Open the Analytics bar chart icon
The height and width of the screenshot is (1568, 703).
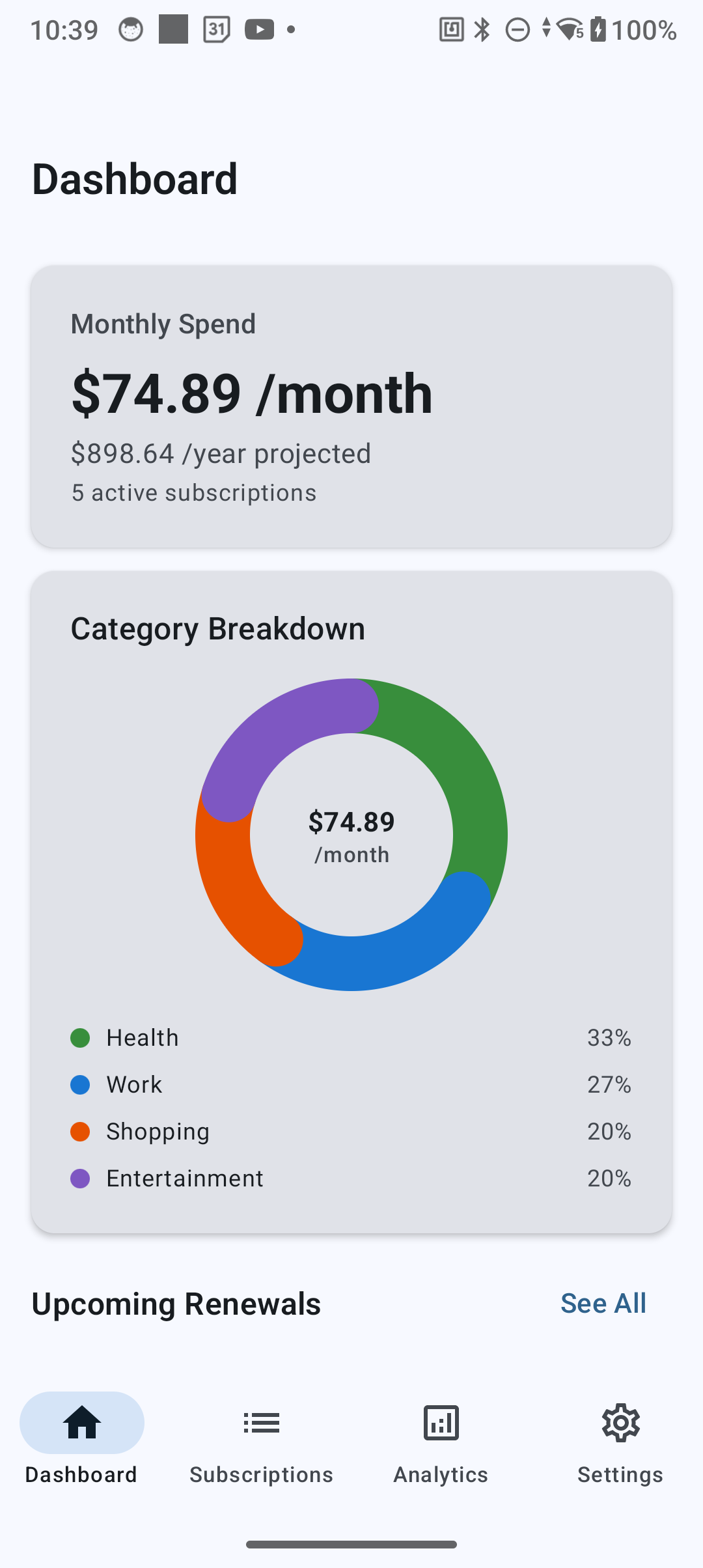point(440,1423)
